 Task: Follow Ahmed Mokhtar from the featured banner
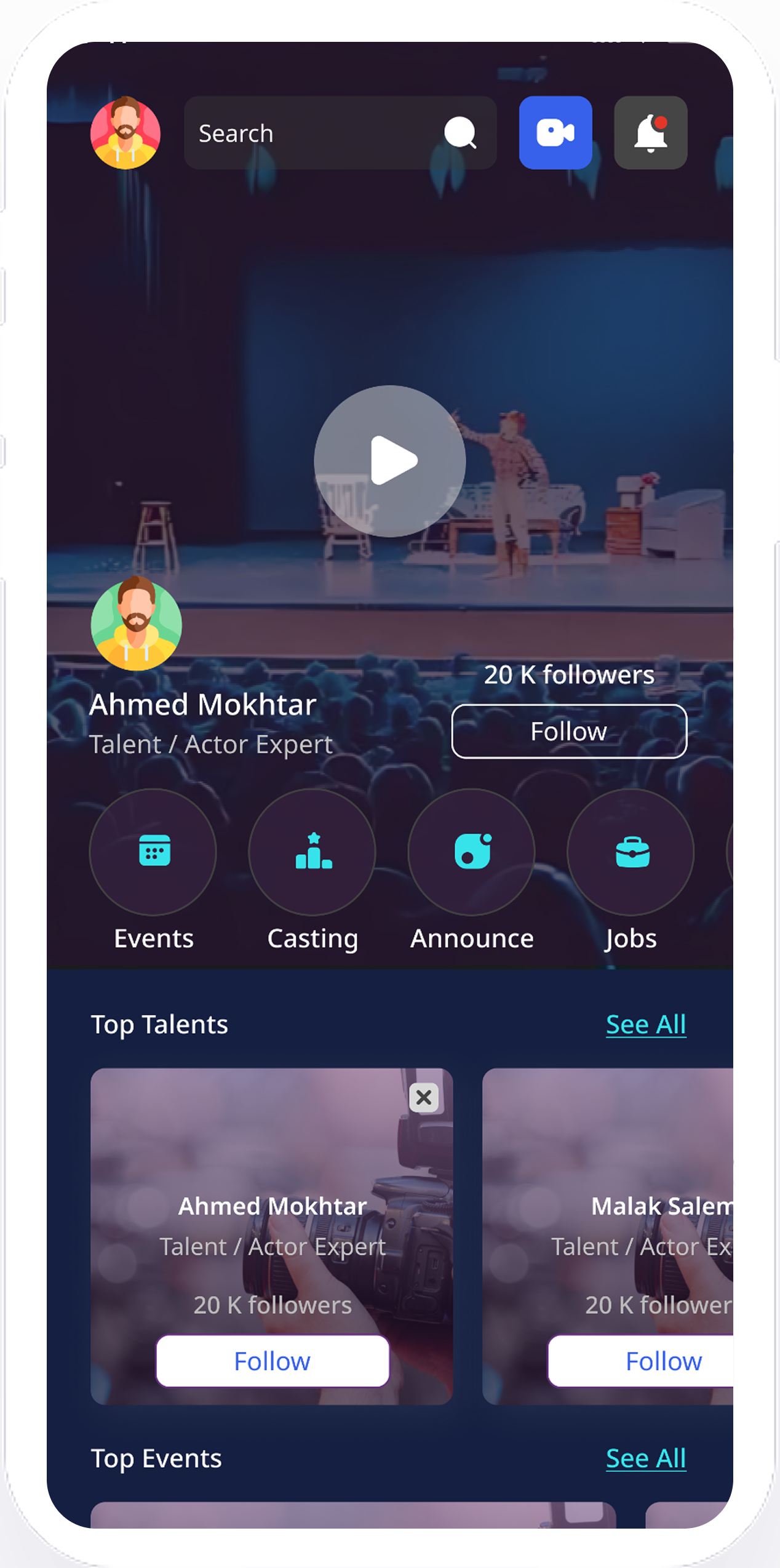568,731
